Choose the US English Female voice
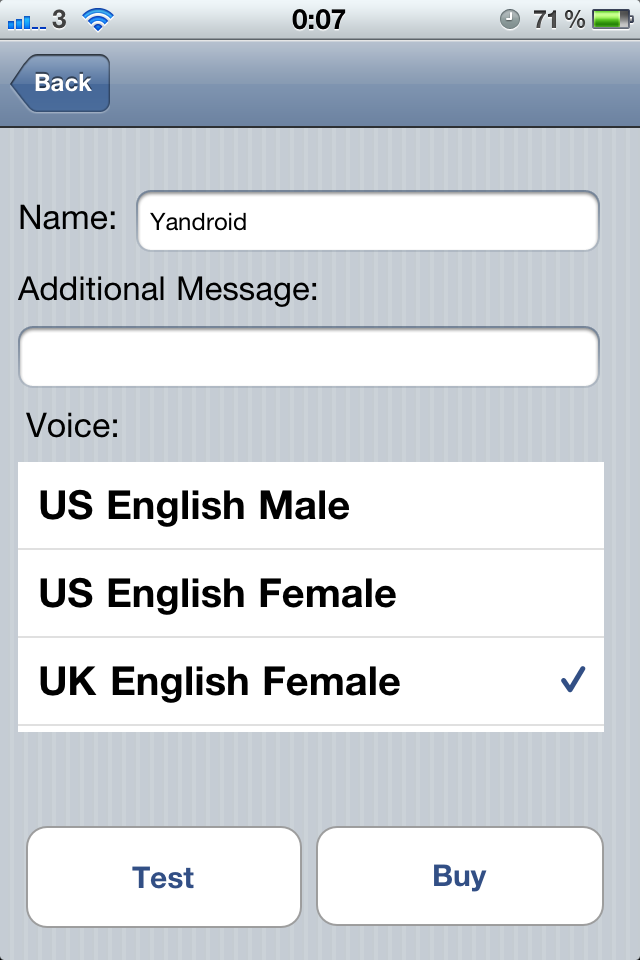640x960 pixels. point(310,594)
